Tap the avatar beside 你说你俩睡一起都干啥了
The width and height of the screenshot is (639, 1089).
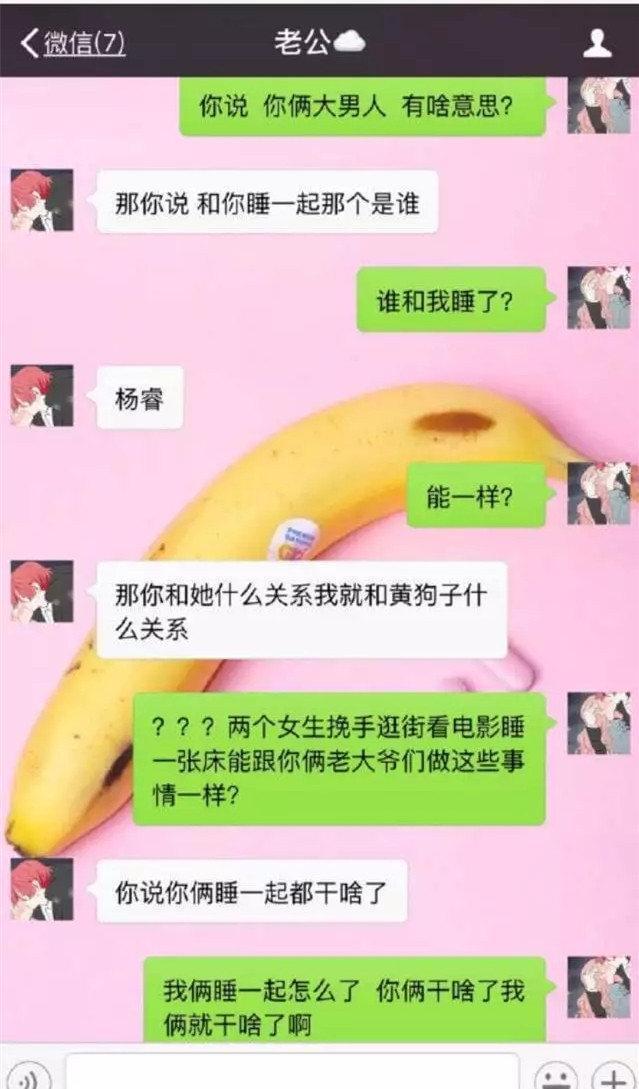coord(42,889)
